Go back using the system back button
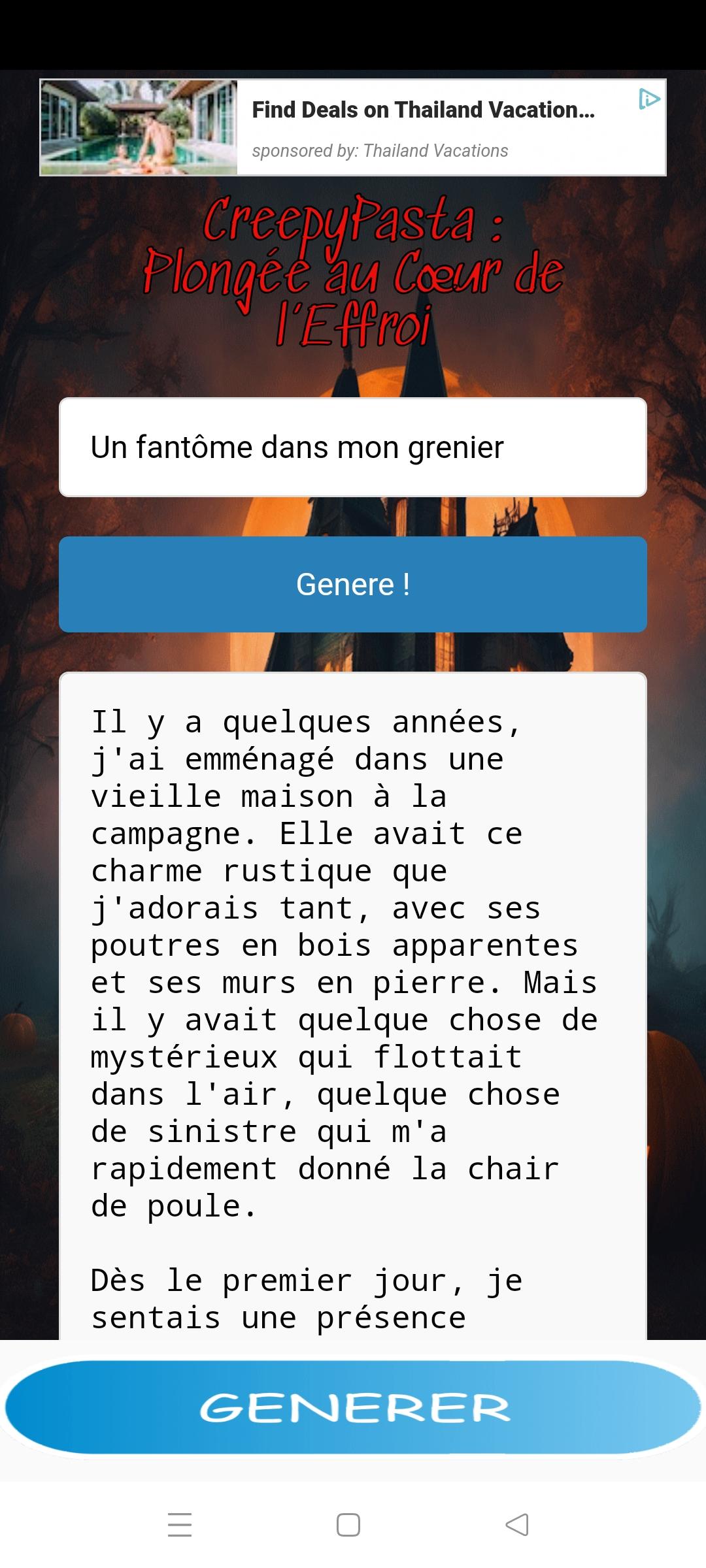 pos(517,1525)
